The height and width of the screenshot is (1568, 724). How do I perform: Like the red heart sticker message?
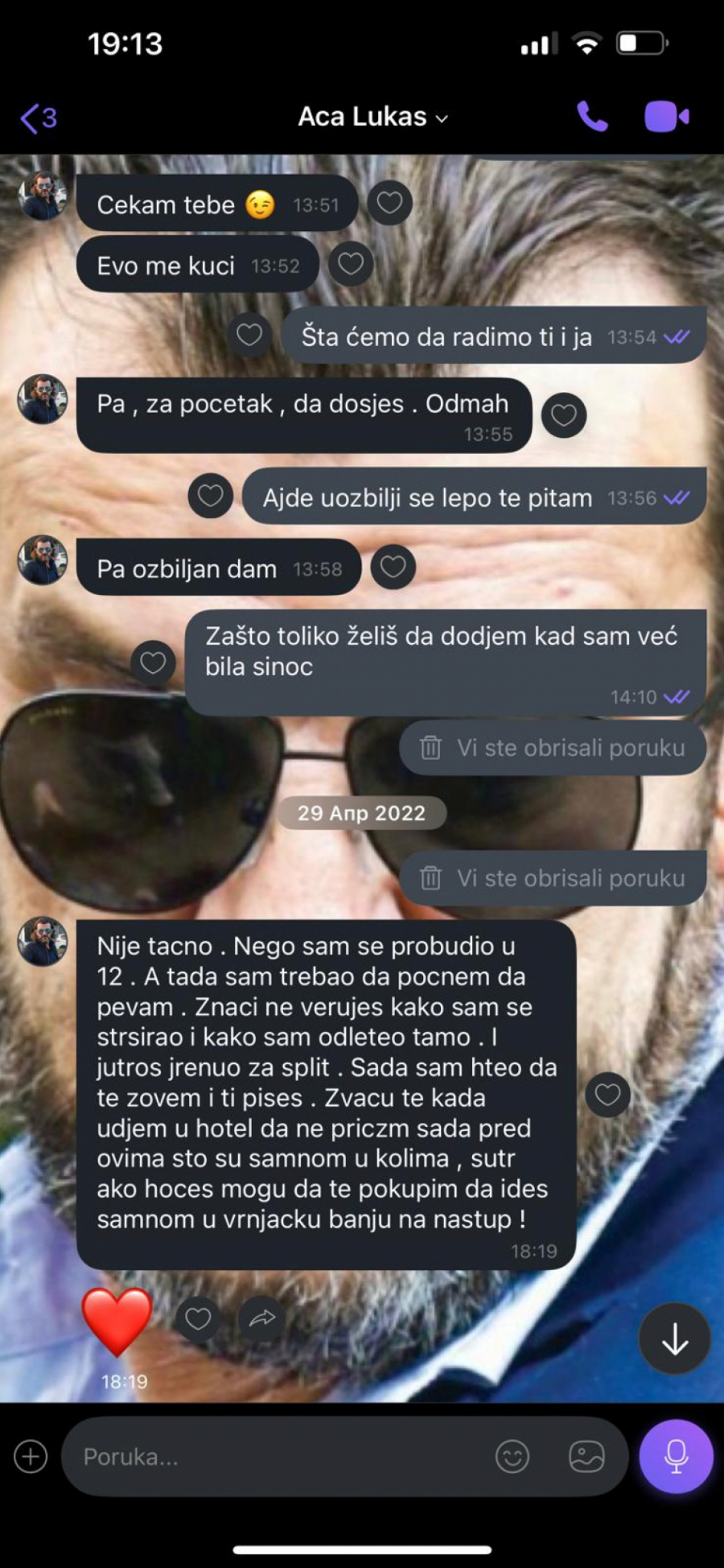click(x=198, y=1318)
